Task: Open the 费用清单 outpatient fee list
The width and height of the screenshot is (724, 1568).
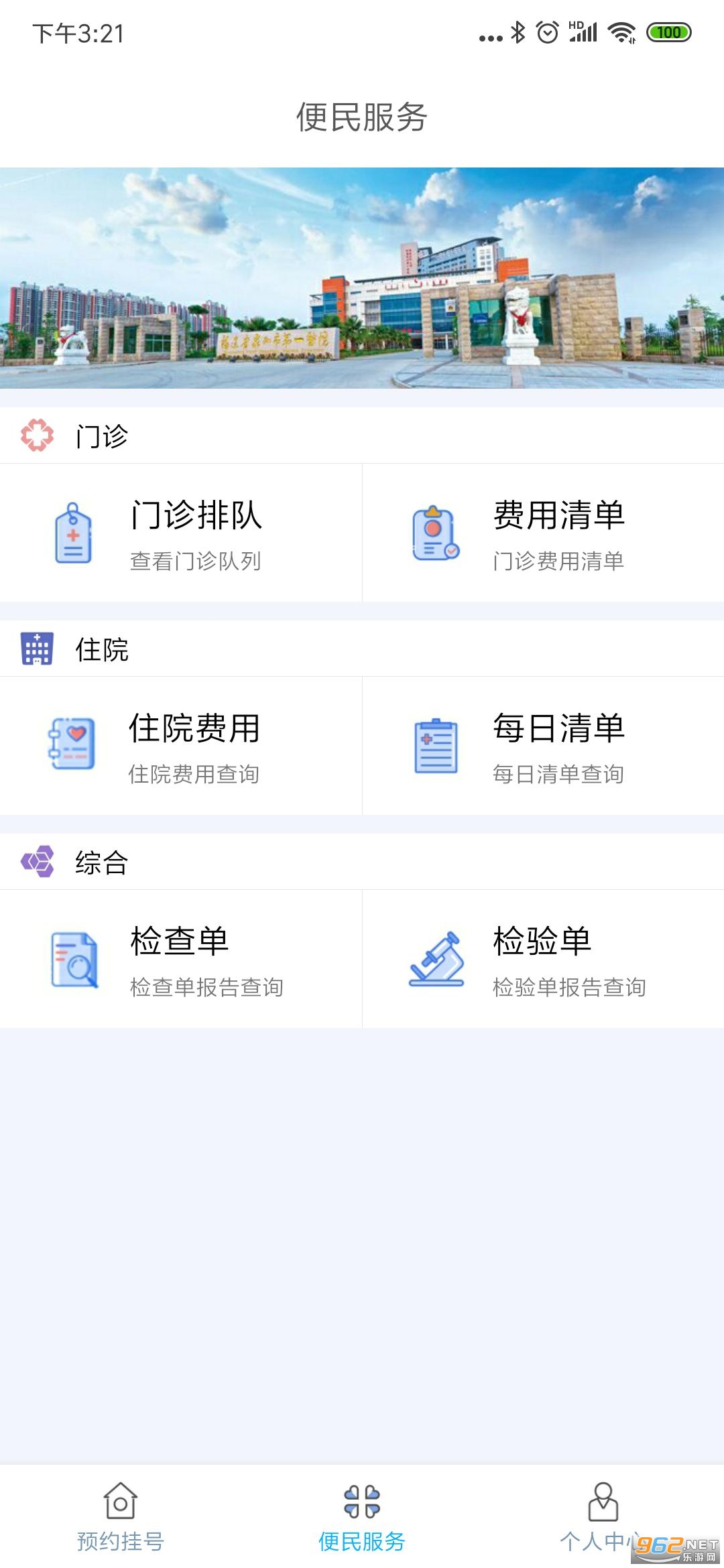Action: pos(543,533)
